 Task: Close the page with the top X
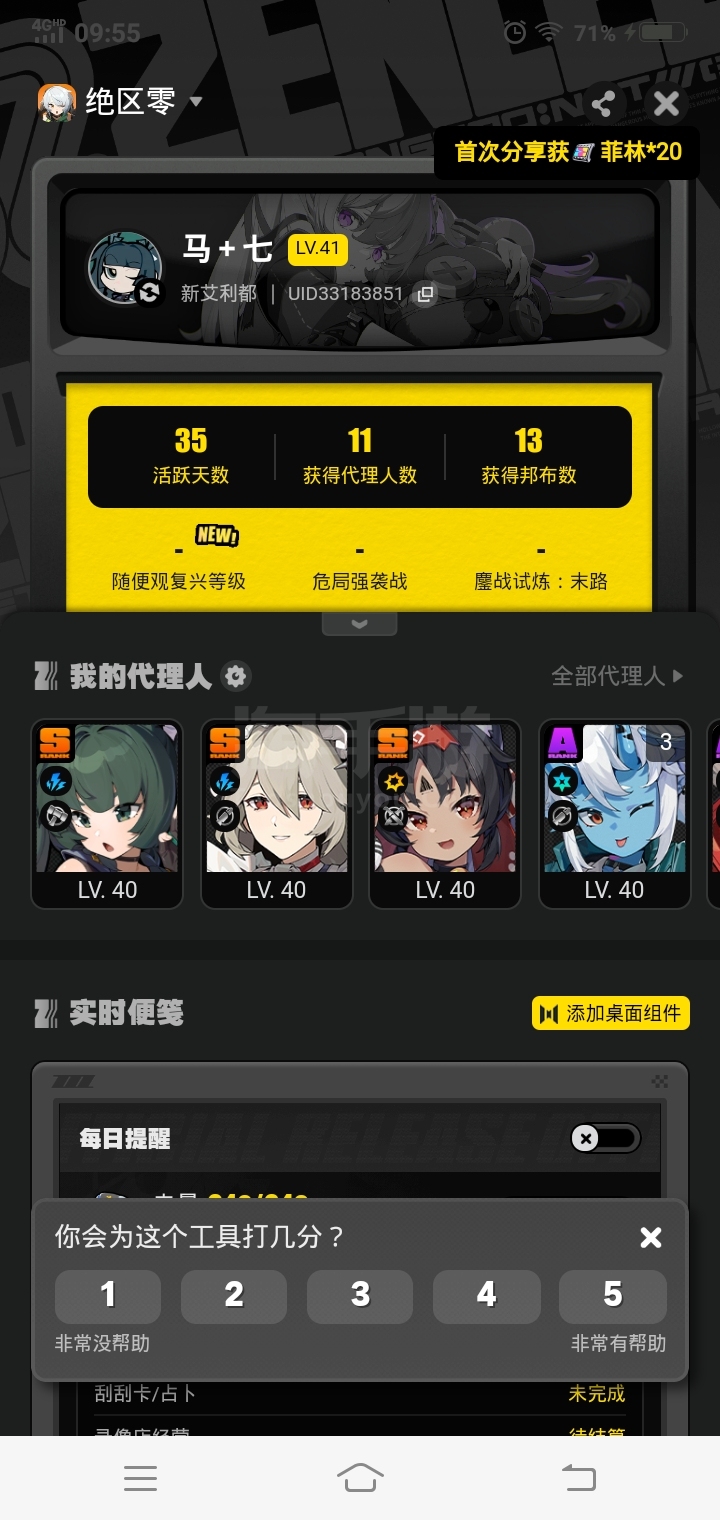click(666, 103)
